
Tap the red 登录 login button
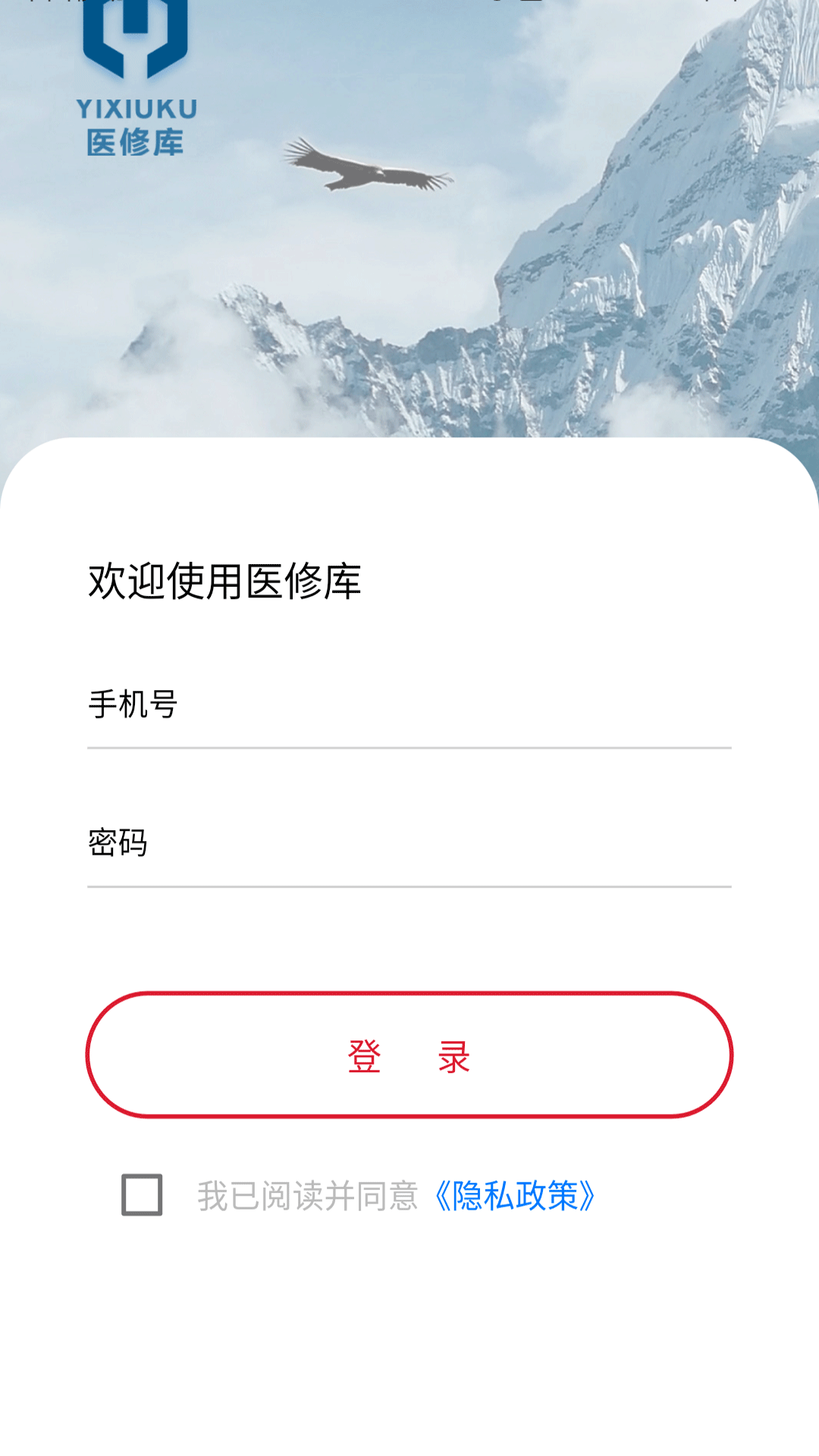pyautogui.click(x=409, y=1055)
